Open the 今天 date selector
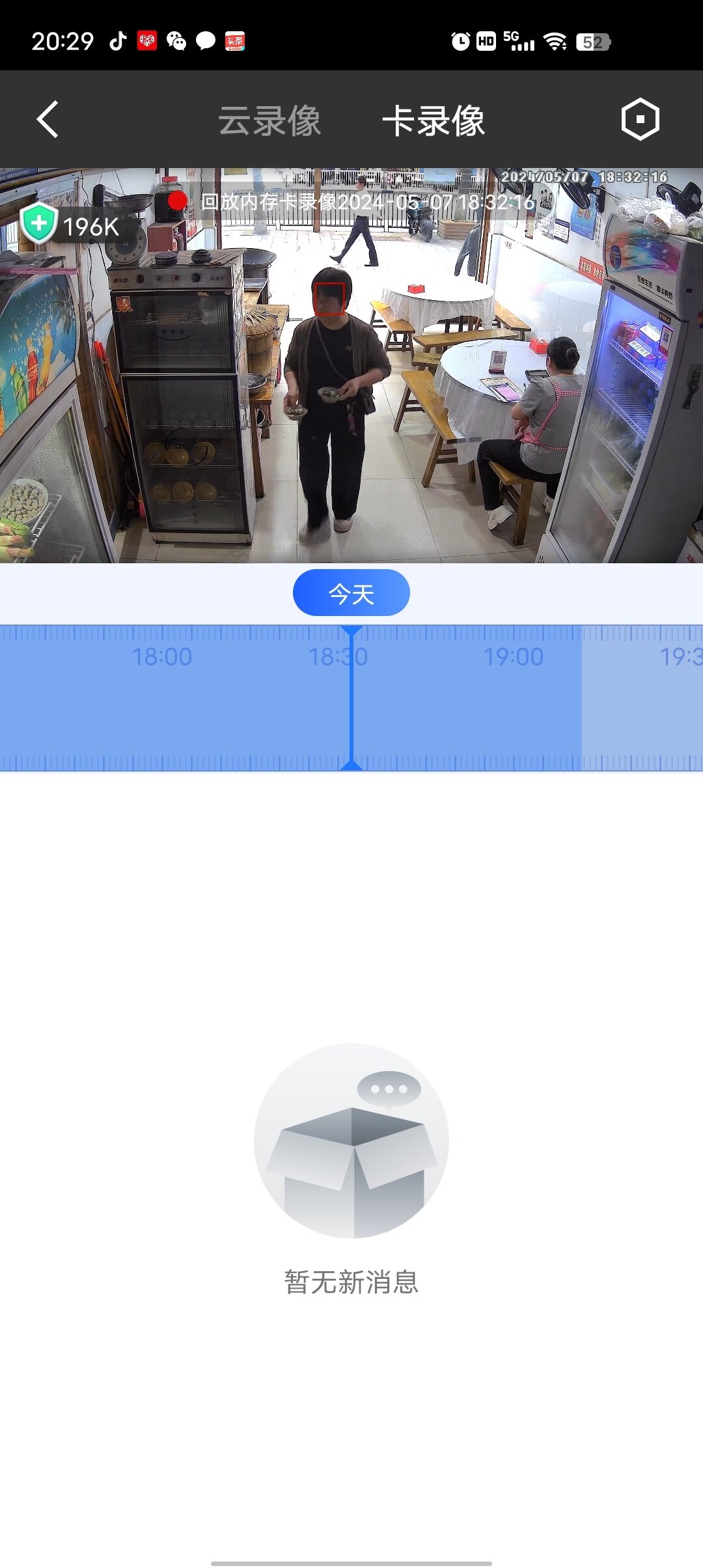This screenshot has width=703, height=1568. pos(351,593)
